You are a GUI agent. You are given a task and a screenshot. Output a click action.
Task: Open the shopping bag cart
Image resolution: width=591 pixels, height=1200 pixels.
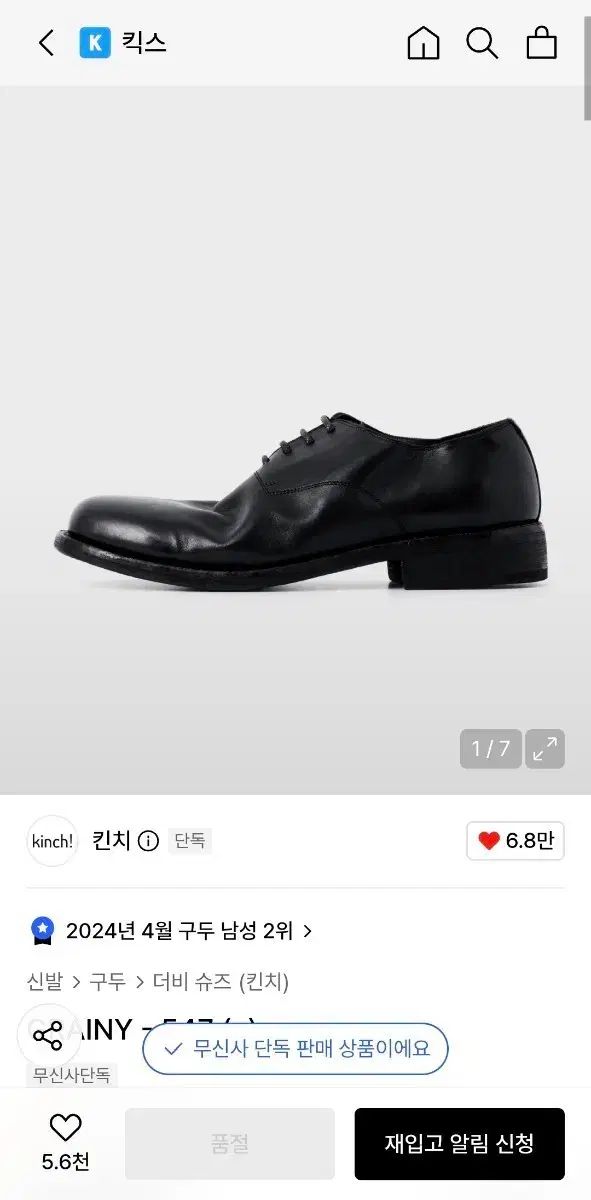(541, 43)
